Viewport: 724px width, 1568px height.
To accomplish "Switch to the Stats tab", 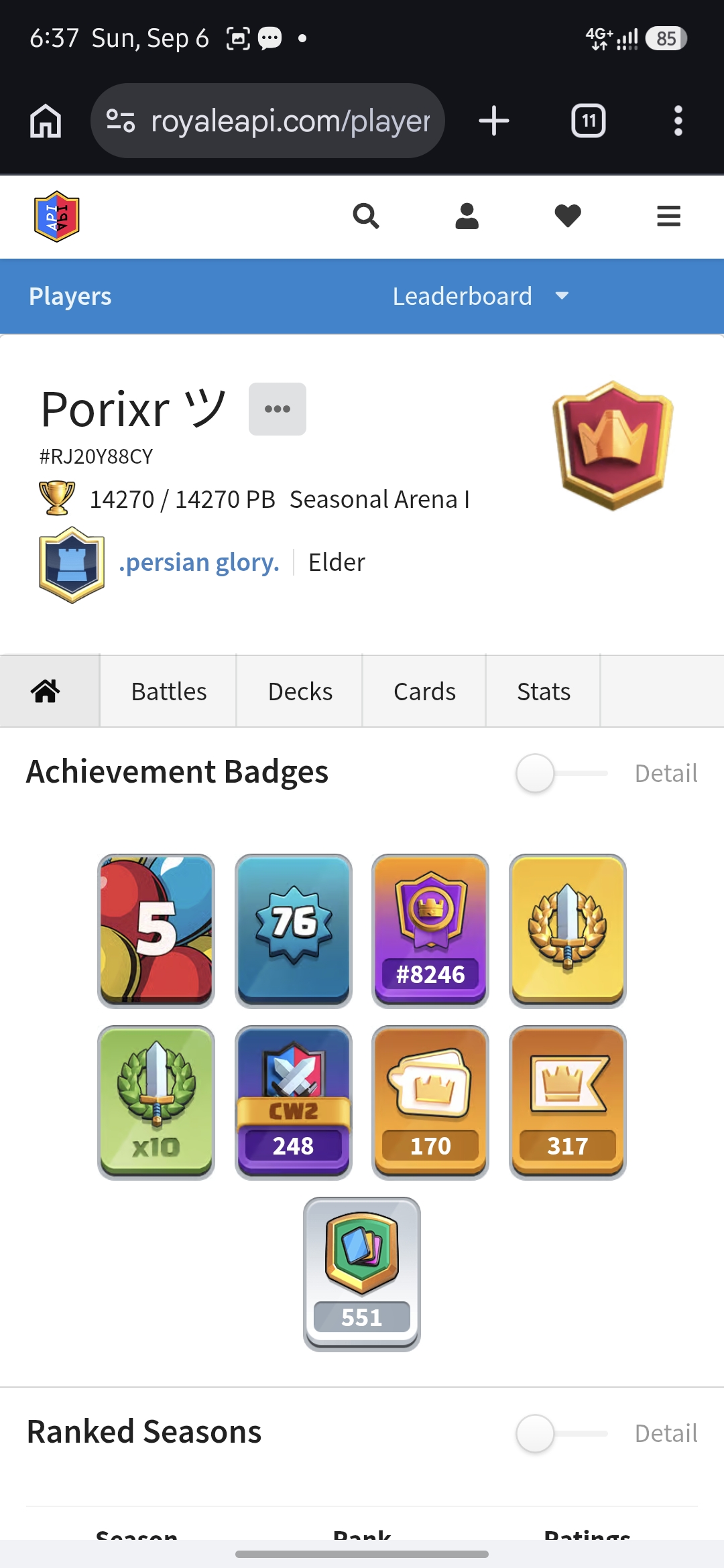I will click(x=544, y=692).
